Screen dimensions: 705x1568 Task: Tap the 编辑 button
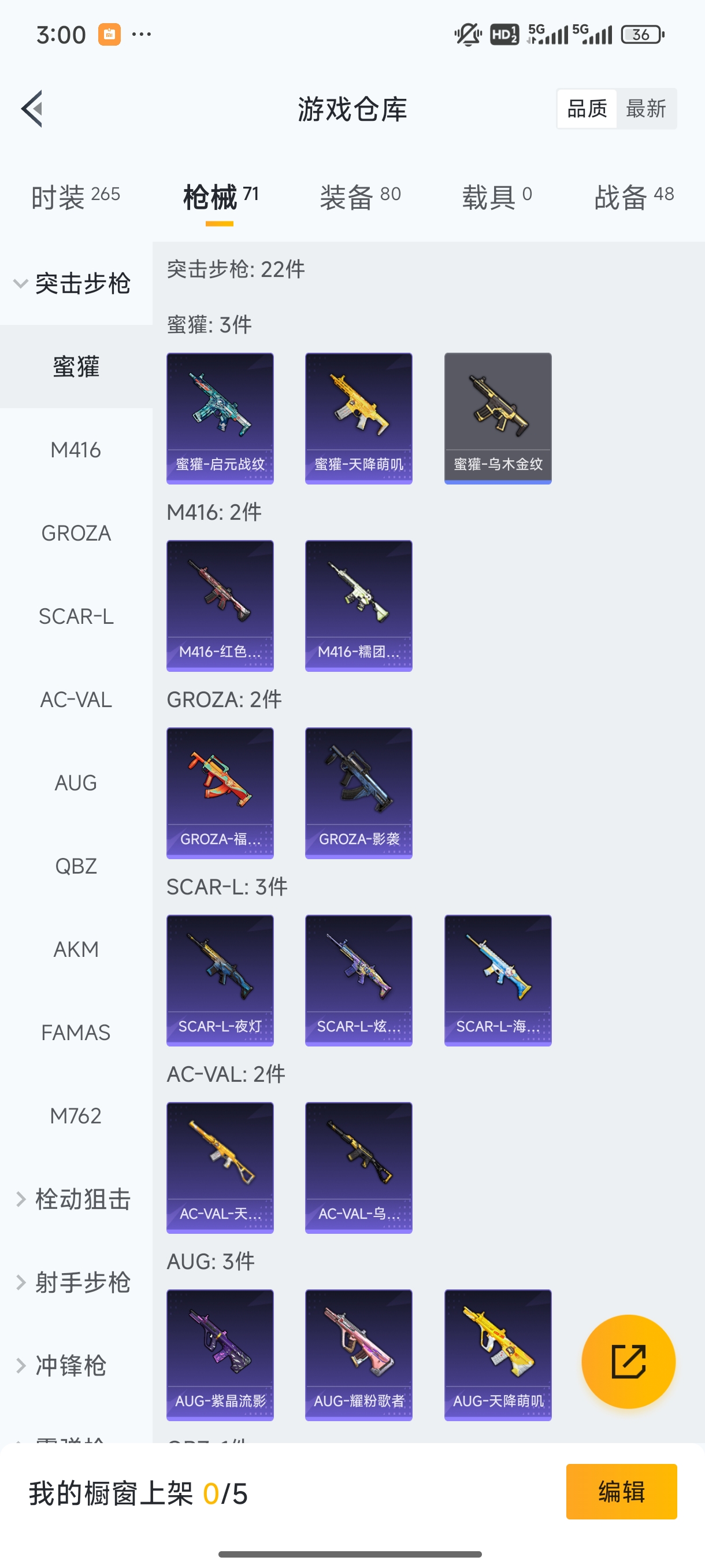tap(621, 1491)
